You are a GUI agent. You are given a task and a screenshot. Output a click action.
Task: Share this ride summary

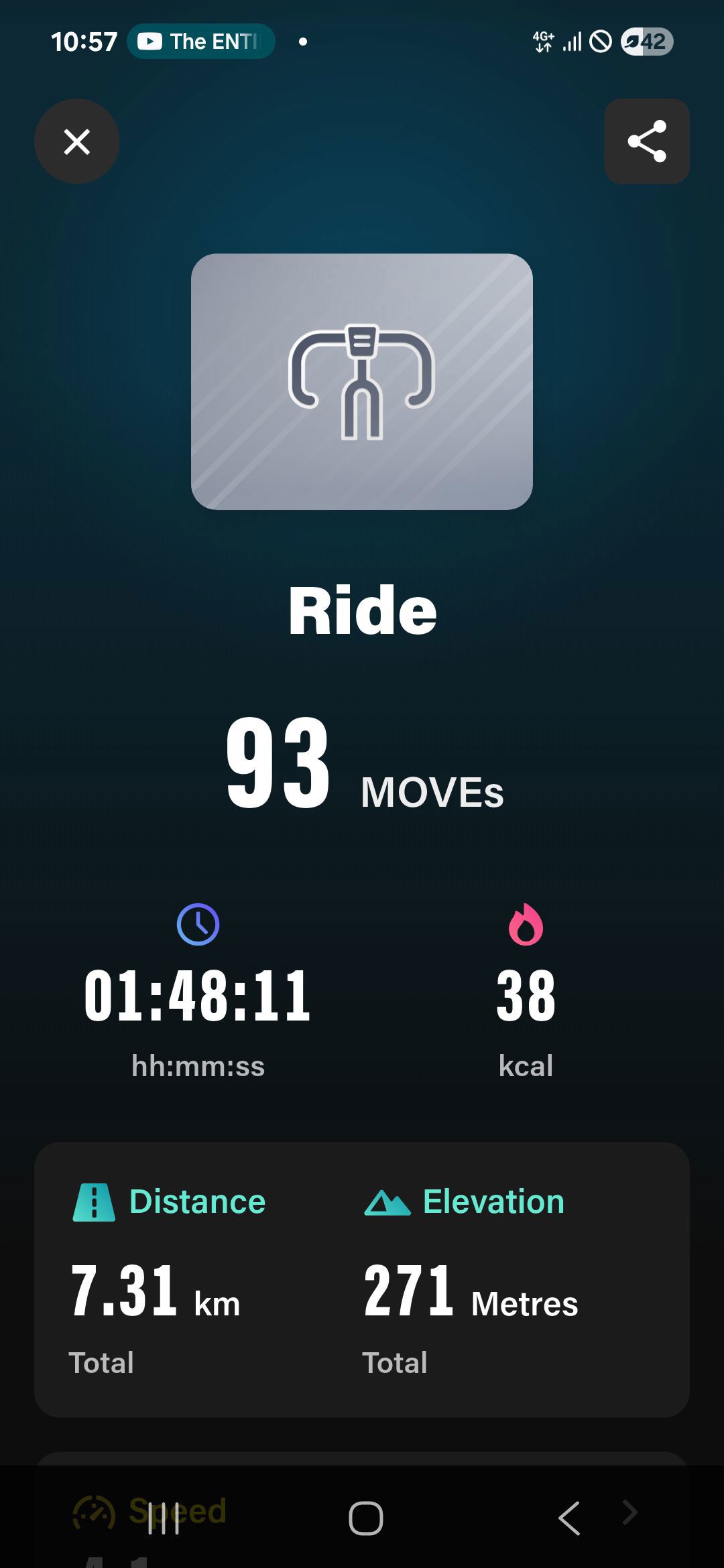tap(646, 141)
